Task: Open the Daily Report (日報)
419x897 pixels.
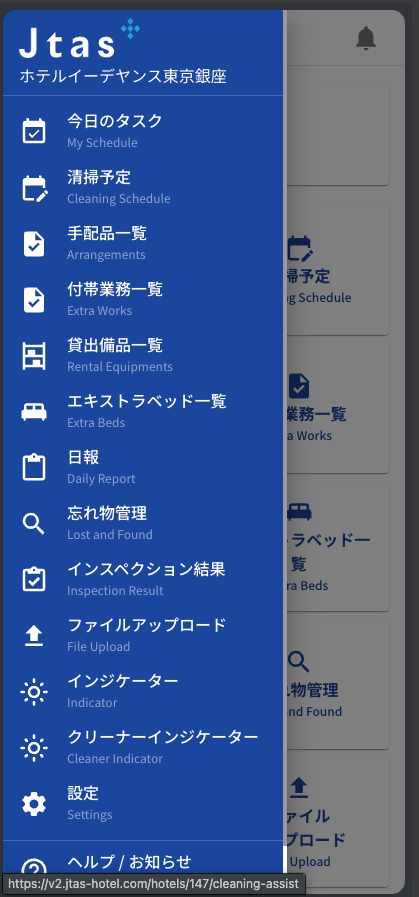Action: click(x=143, y=467)
